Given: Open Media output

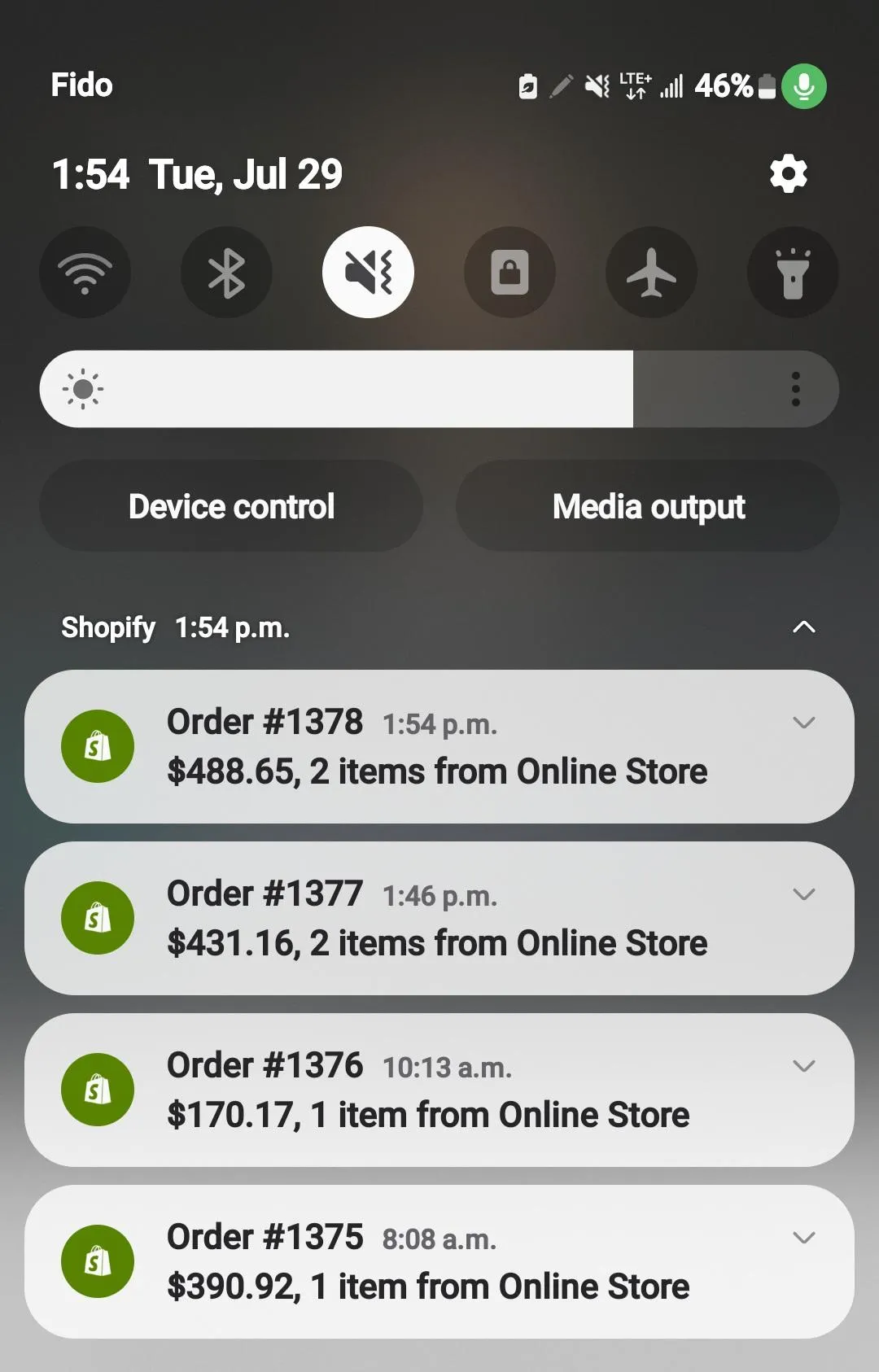Looking at the screenshot, I should click(x=648, y=506).
